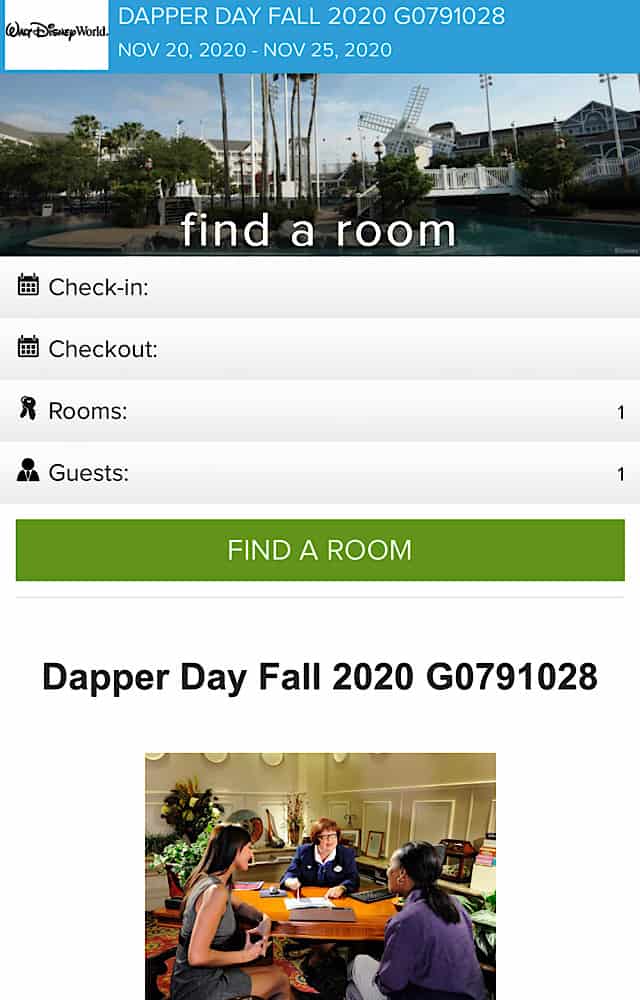Change the number of Guests
Image resolution: width=640 pixels, height=1000 pixels.
[x=320, y=473]
